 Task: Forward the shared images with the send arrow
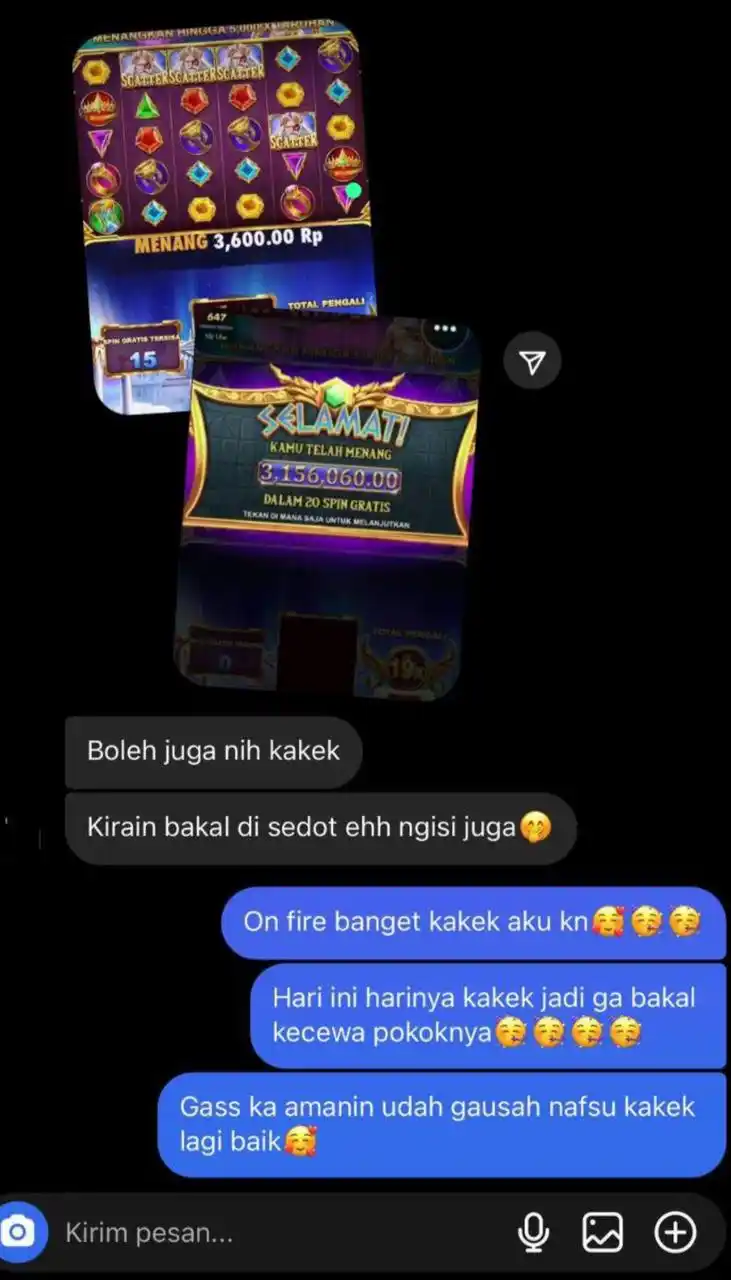pyautogui.click(x=532, y=363)
